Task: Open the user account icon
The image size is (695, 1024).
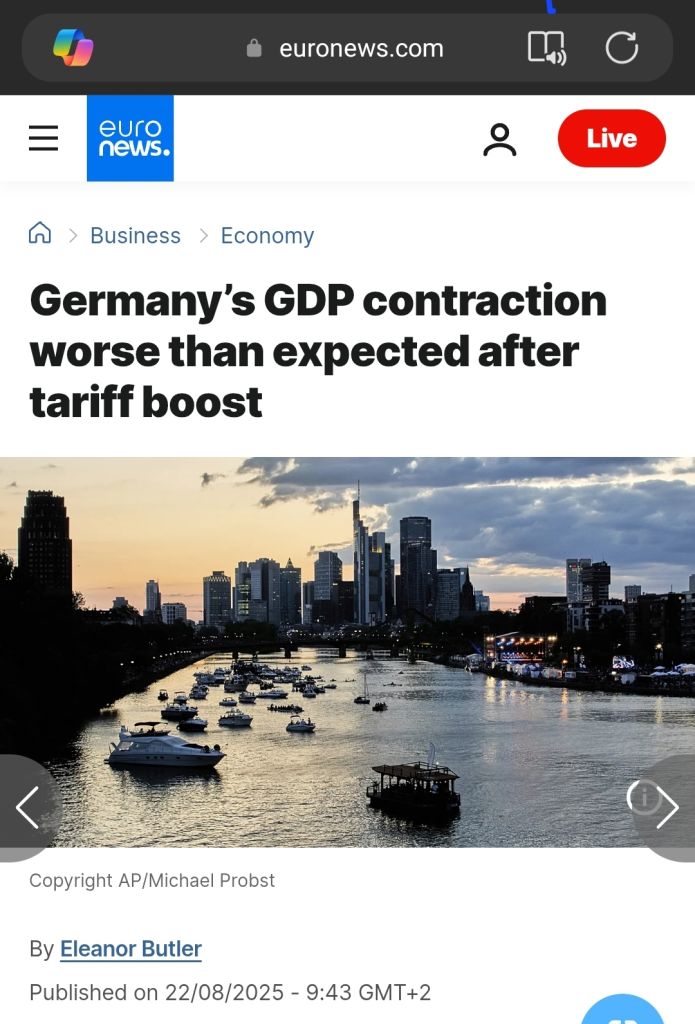Action: point(500,139)
